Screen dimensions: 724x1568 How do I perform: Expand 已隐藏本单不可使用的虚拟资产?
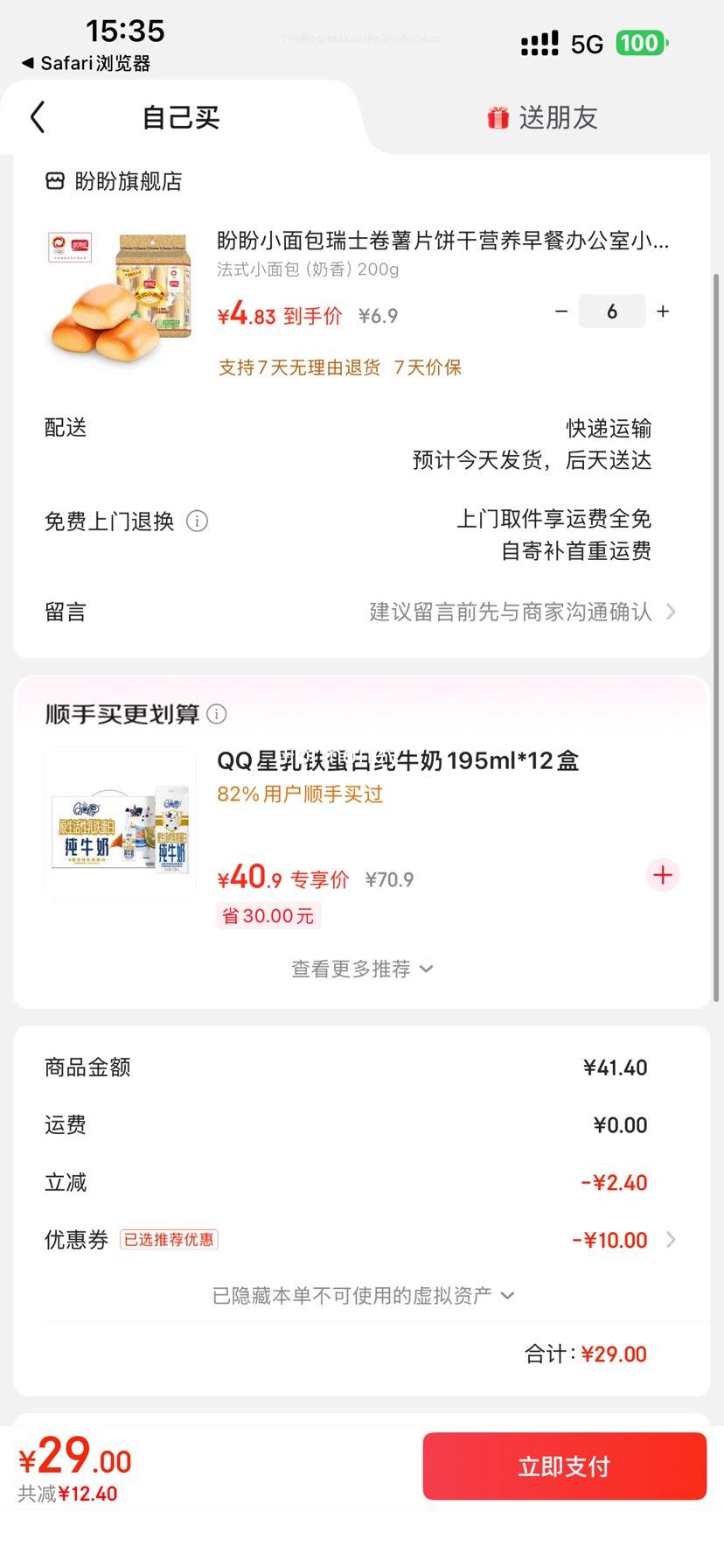tap(363, 1295)
